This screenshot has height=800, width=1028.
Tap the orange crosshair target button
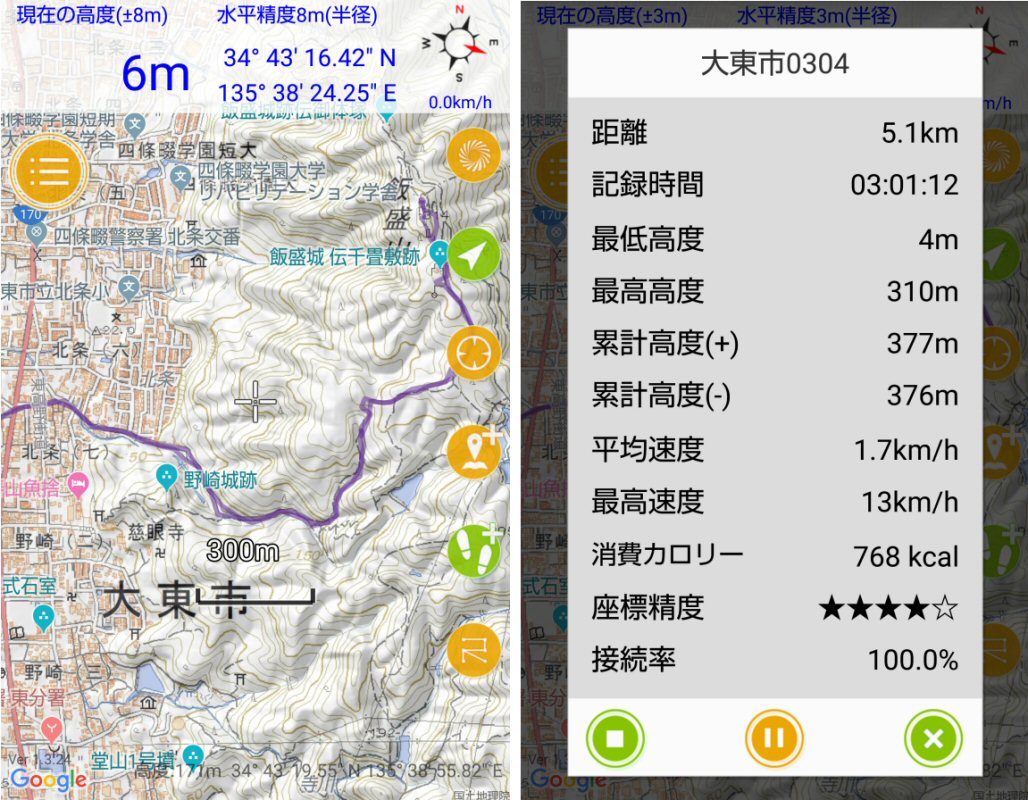click(x=472, y=353)
